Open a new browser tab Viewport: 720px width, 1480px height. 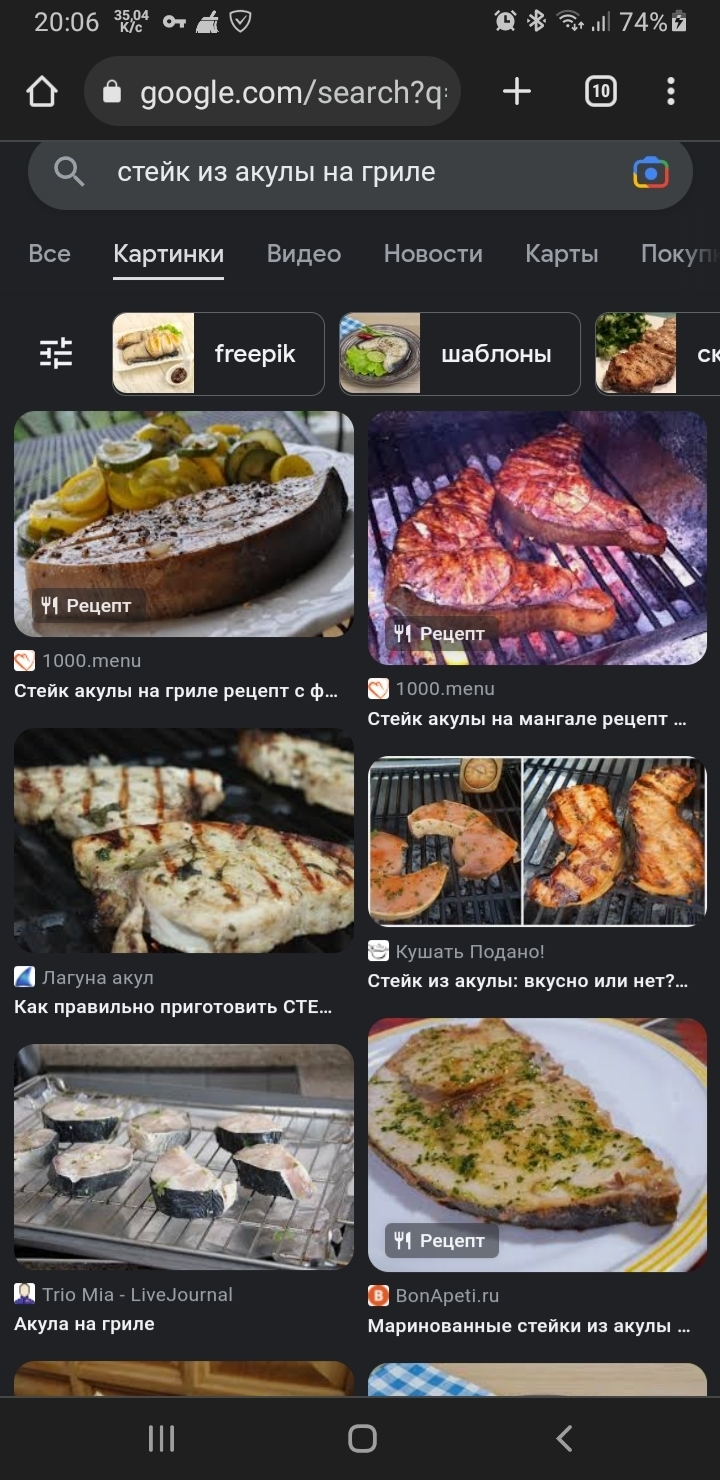(x=516, y=92)
